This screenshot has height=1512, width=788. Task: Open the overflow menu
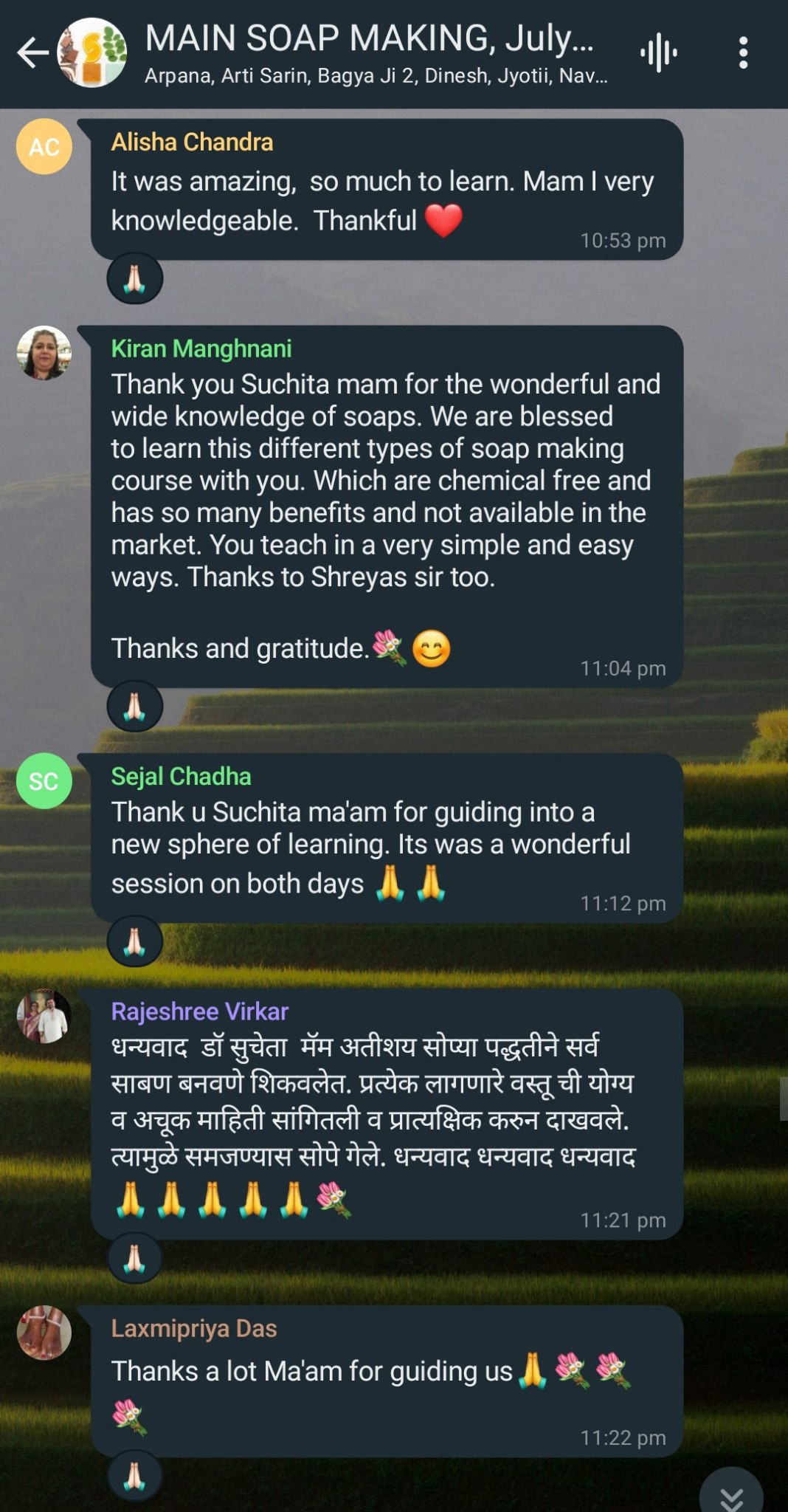coord(743,53)
